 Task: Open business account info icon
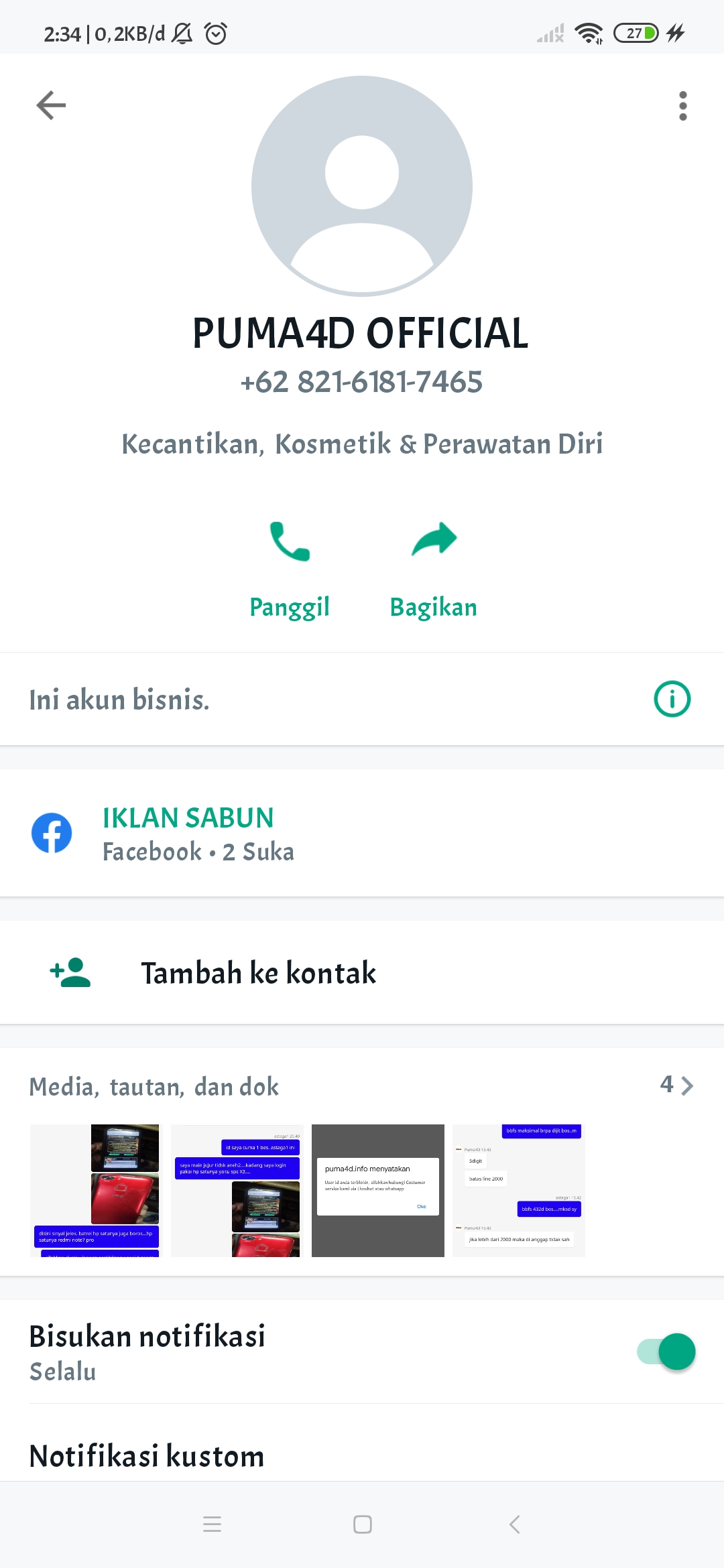coord(672,699)
